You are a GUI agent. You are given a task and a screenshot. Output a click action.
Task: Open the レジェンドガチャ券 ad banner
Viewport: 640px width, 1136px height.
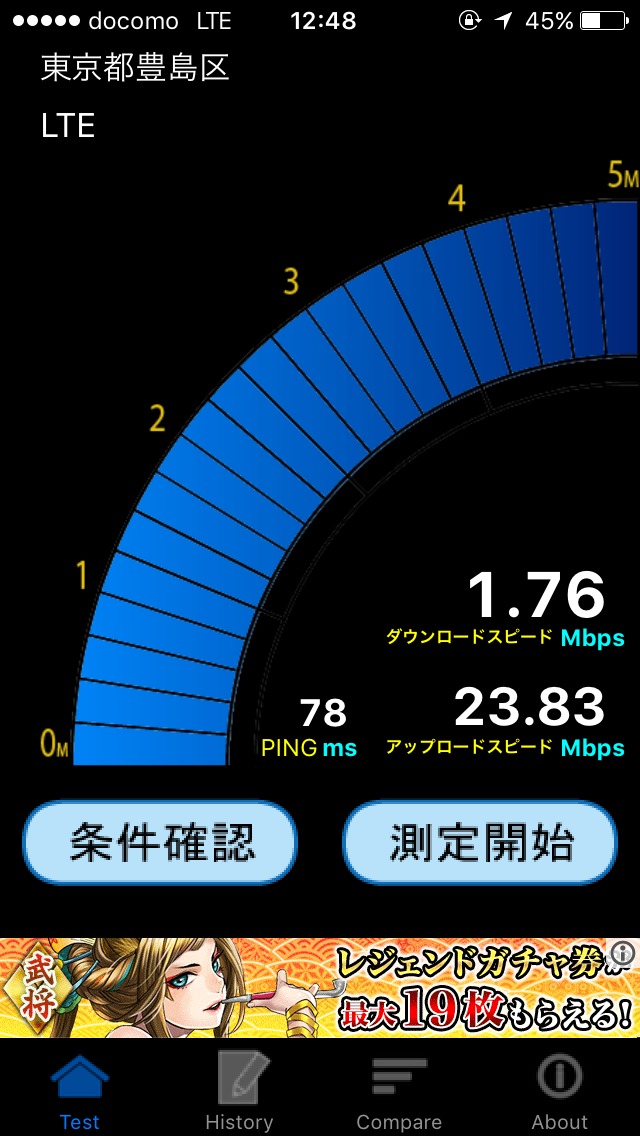pyautogui.click(x=320, y=988)
